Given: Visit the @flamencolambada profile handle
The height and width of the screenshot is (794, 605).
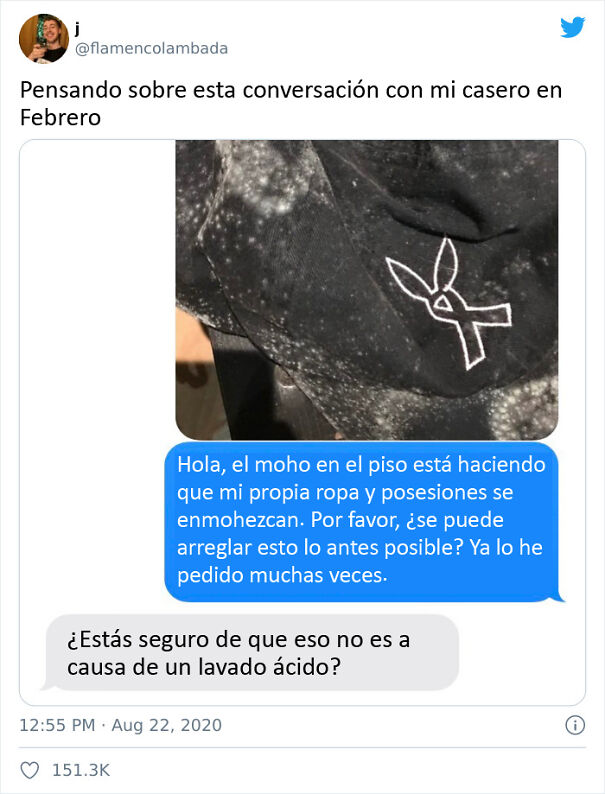Looking at the screenshot, I should click(152, 48).
